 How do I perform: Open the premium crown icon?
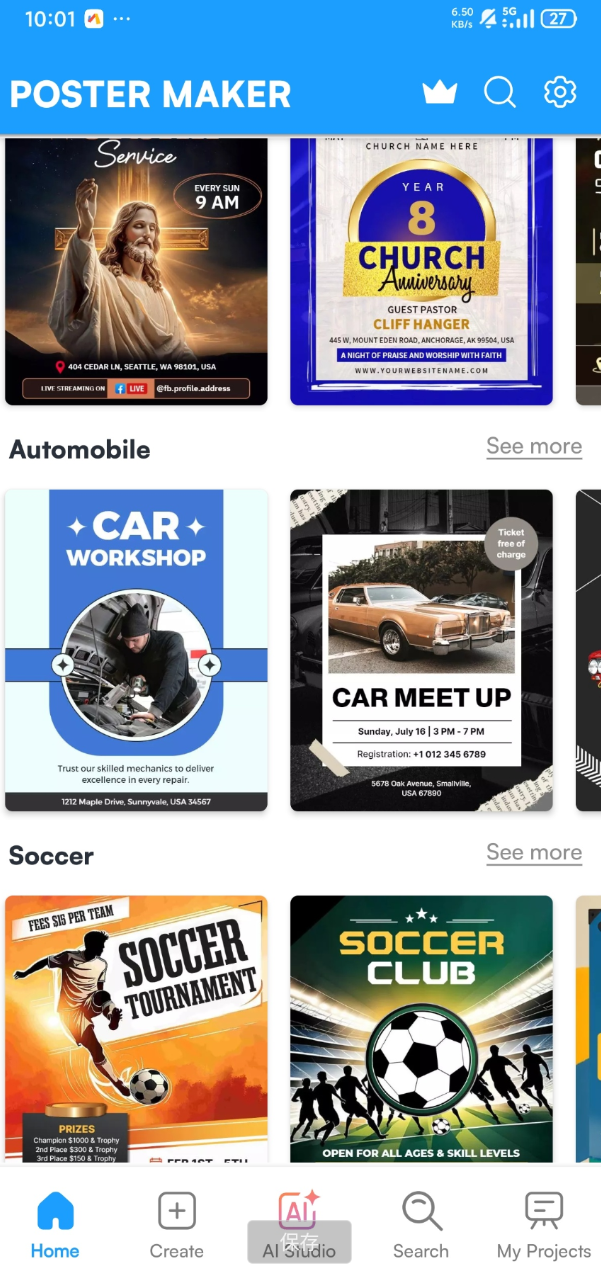point(440,93)
